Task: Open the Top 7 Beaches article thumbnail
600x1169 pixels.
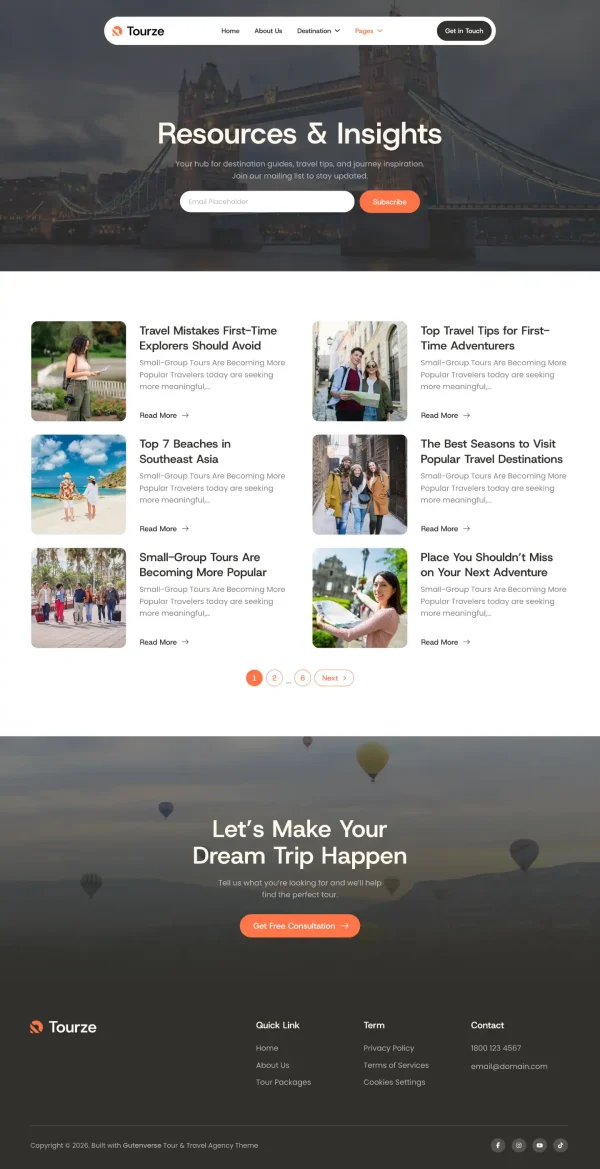Action: pos(78,484)
